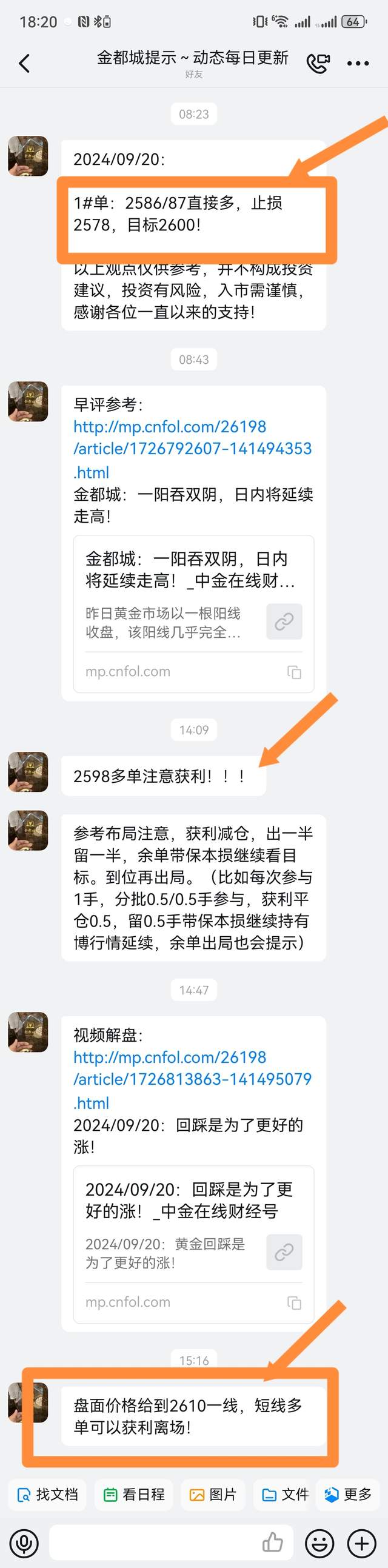Viewport: 388px width, 1568px height.
Task: Switch to voice input microphone
Action: point(24,1543)
